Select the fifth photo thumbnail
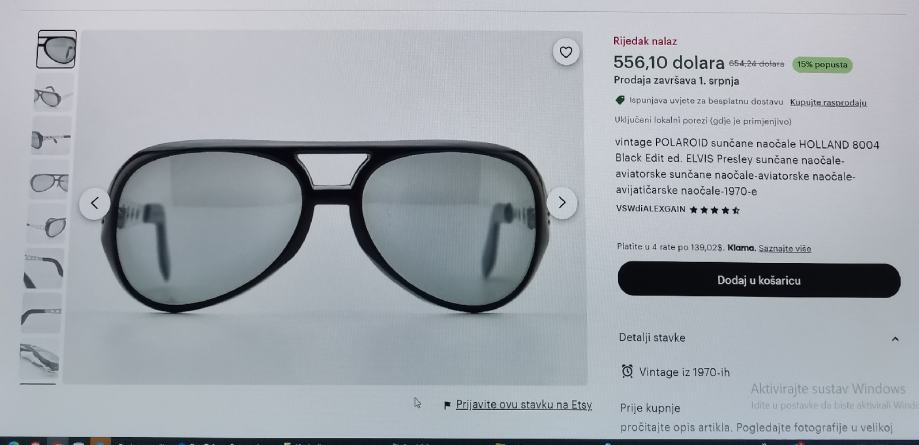Screen dimensions: 919x445 48,224
